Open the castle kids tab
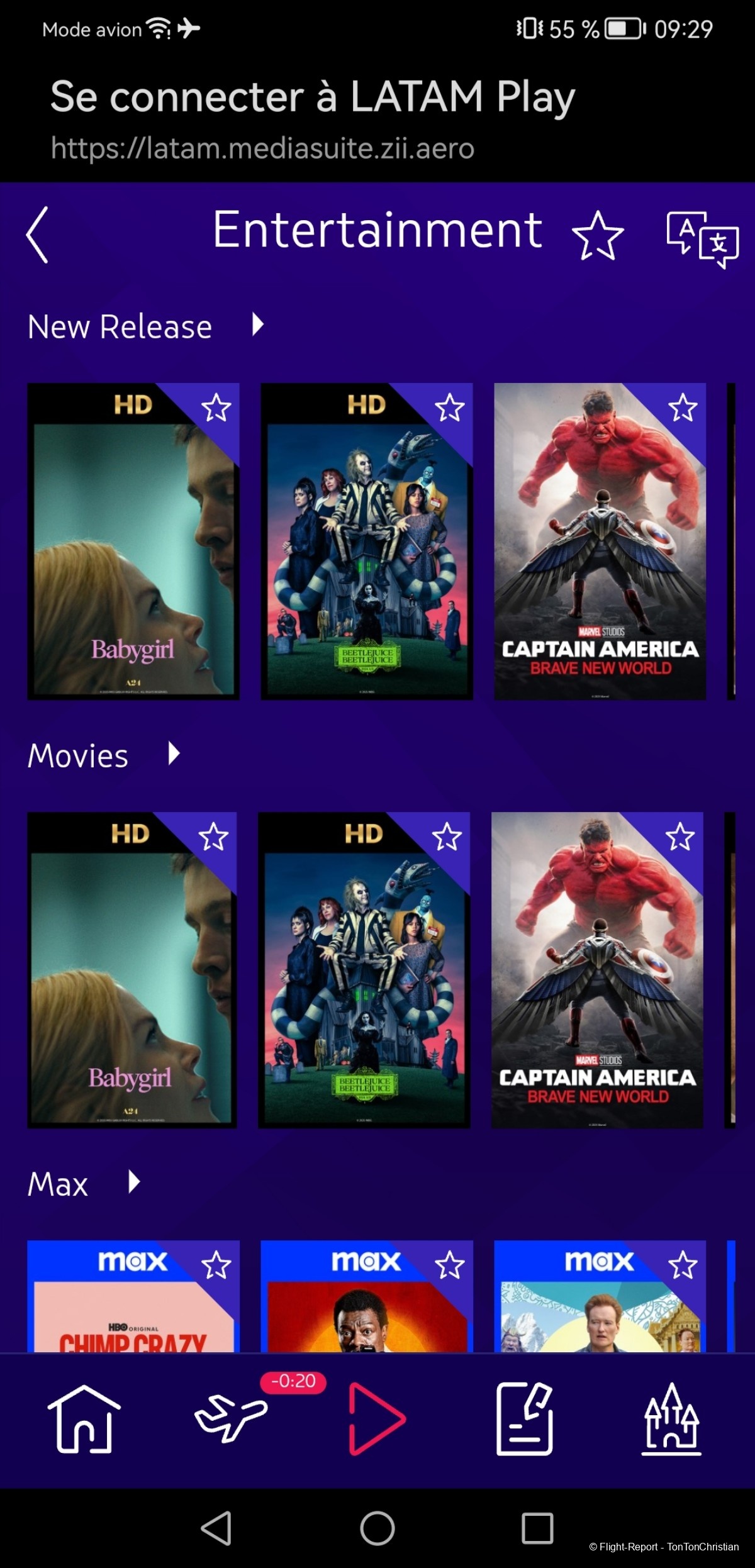Viewport: 755px width, 1568px height. coord(671,1418)
